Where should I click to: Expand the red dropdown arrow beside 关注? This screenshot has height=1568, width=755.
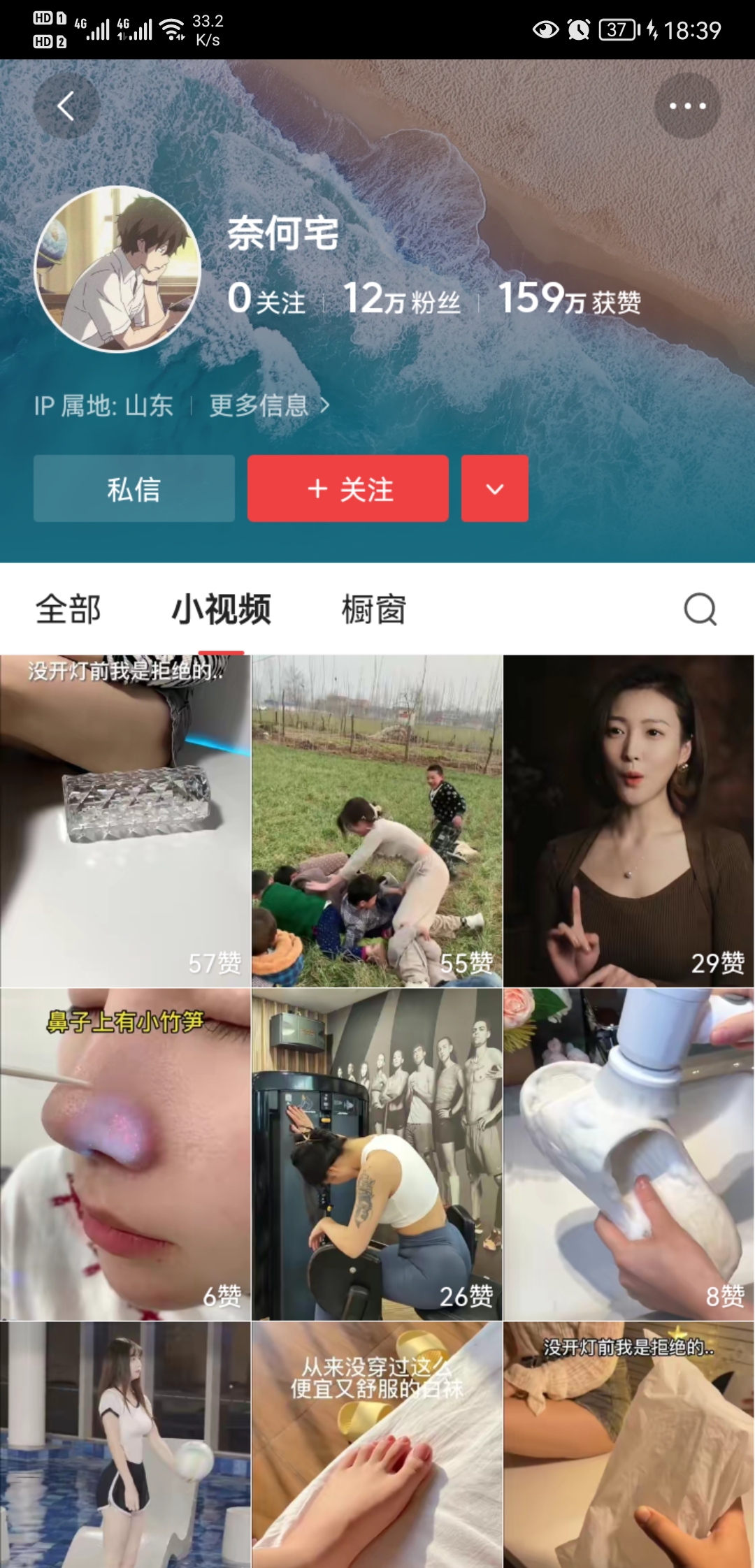[494, 488]
